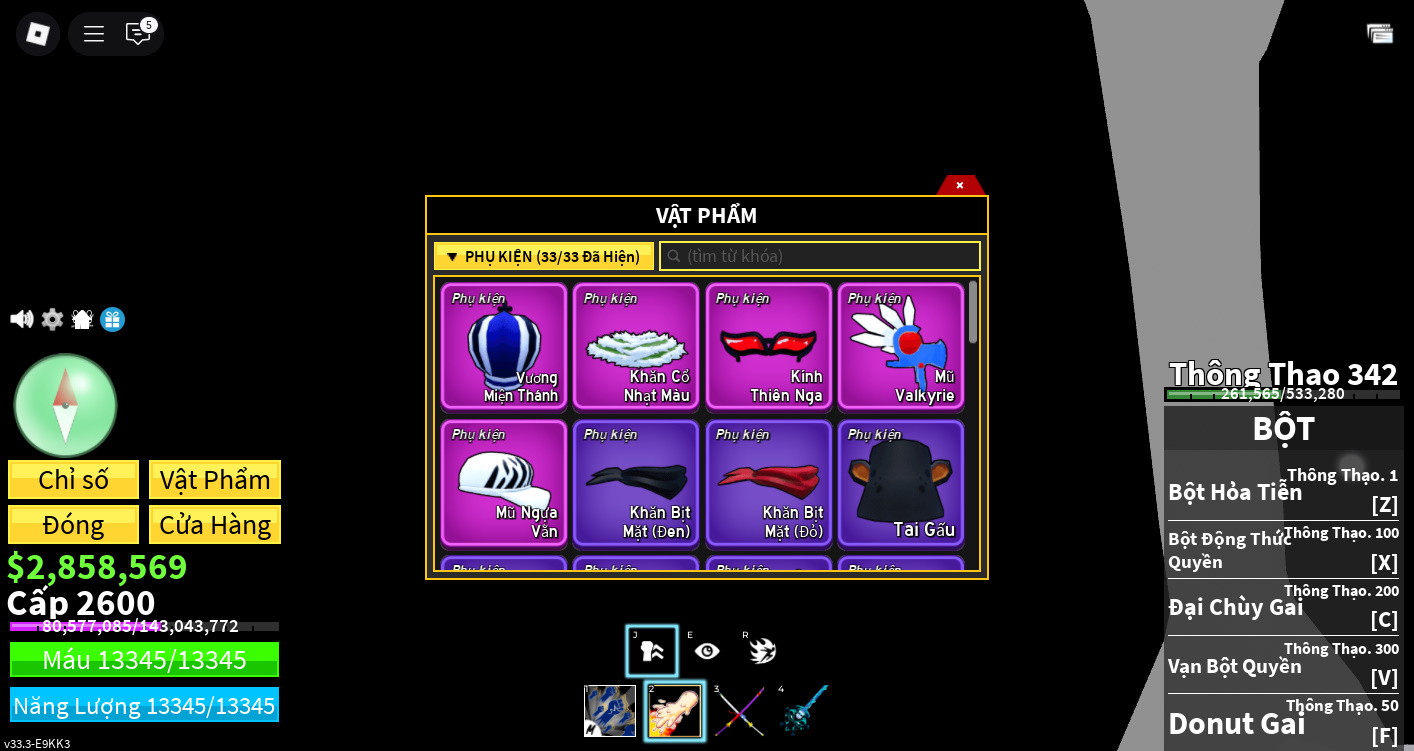1414x751 pixels.
Task: Choose the Khăn Bịt Mặt (Đen) item
Action: pyautogui.click(x=636, y=483)
